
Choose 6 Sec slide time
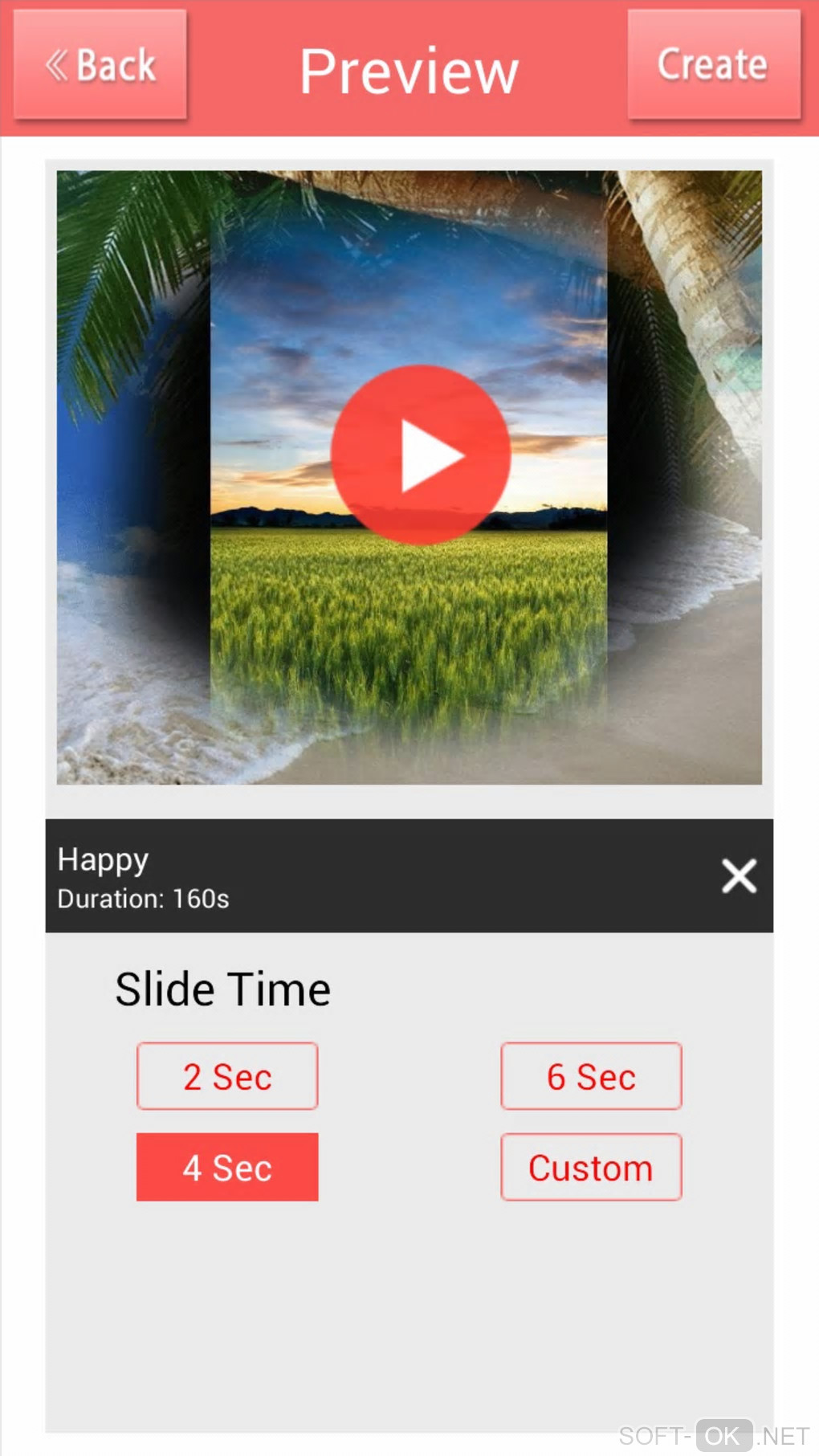591,1076
